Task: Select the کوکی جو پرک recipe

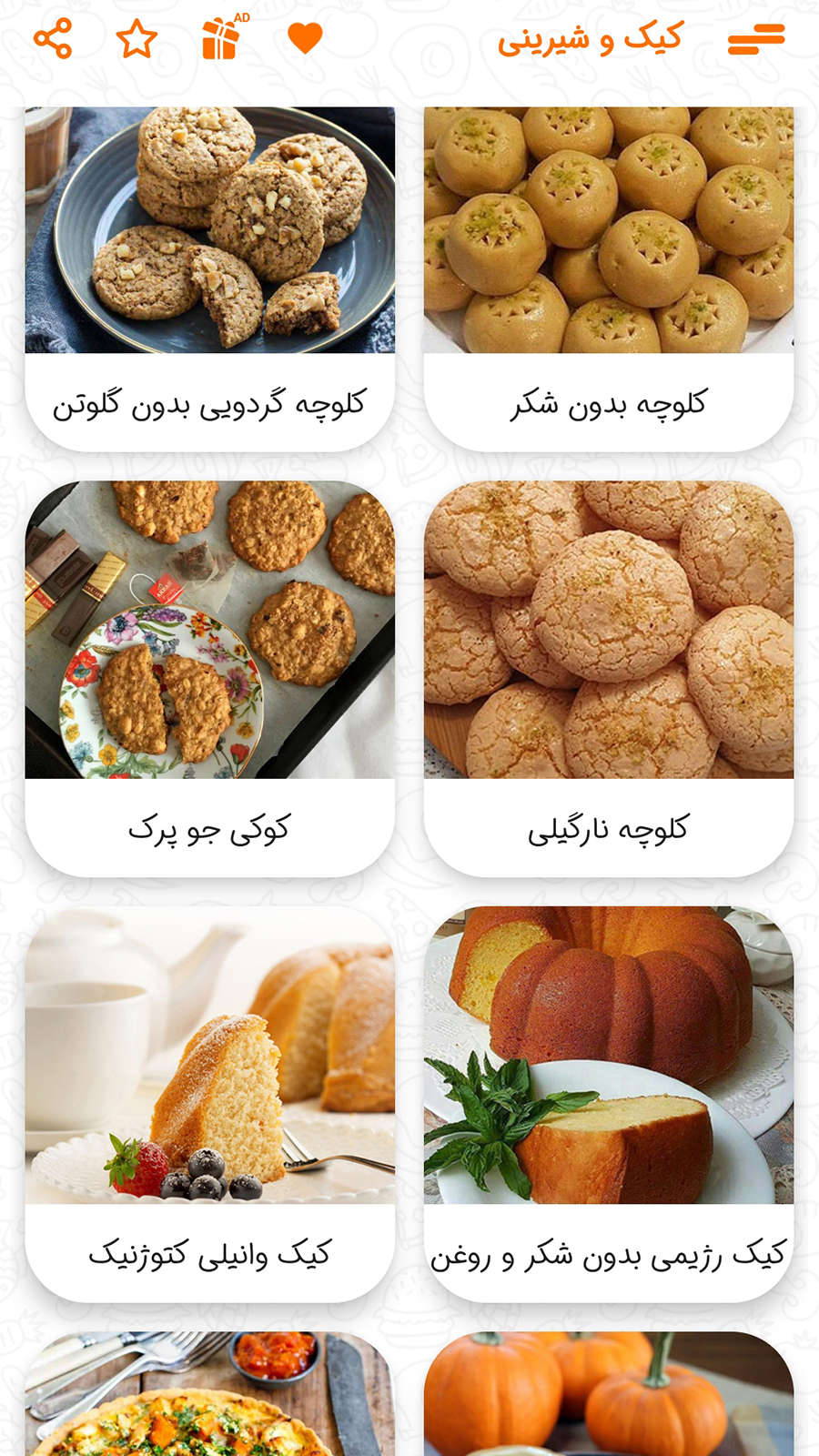Action: coord(209,678)
